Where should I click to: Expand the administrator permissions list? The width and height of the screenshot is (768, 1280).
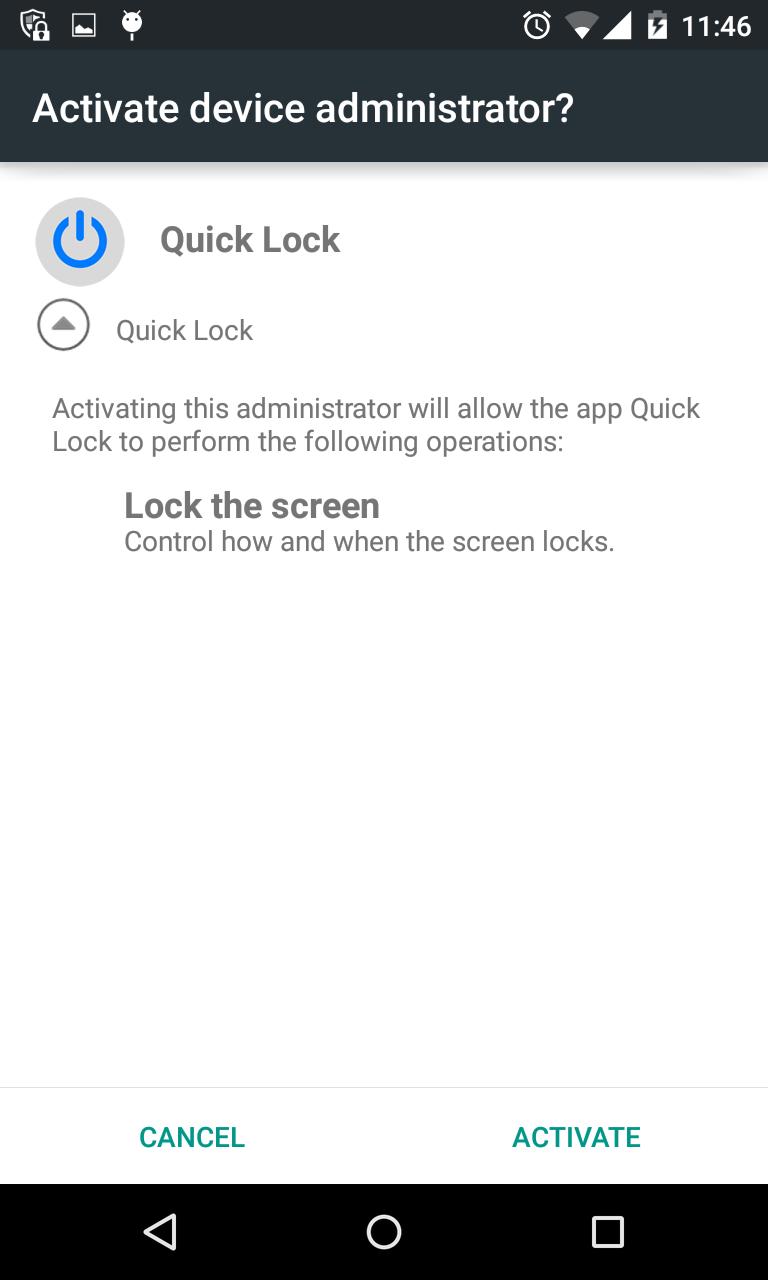63,324
